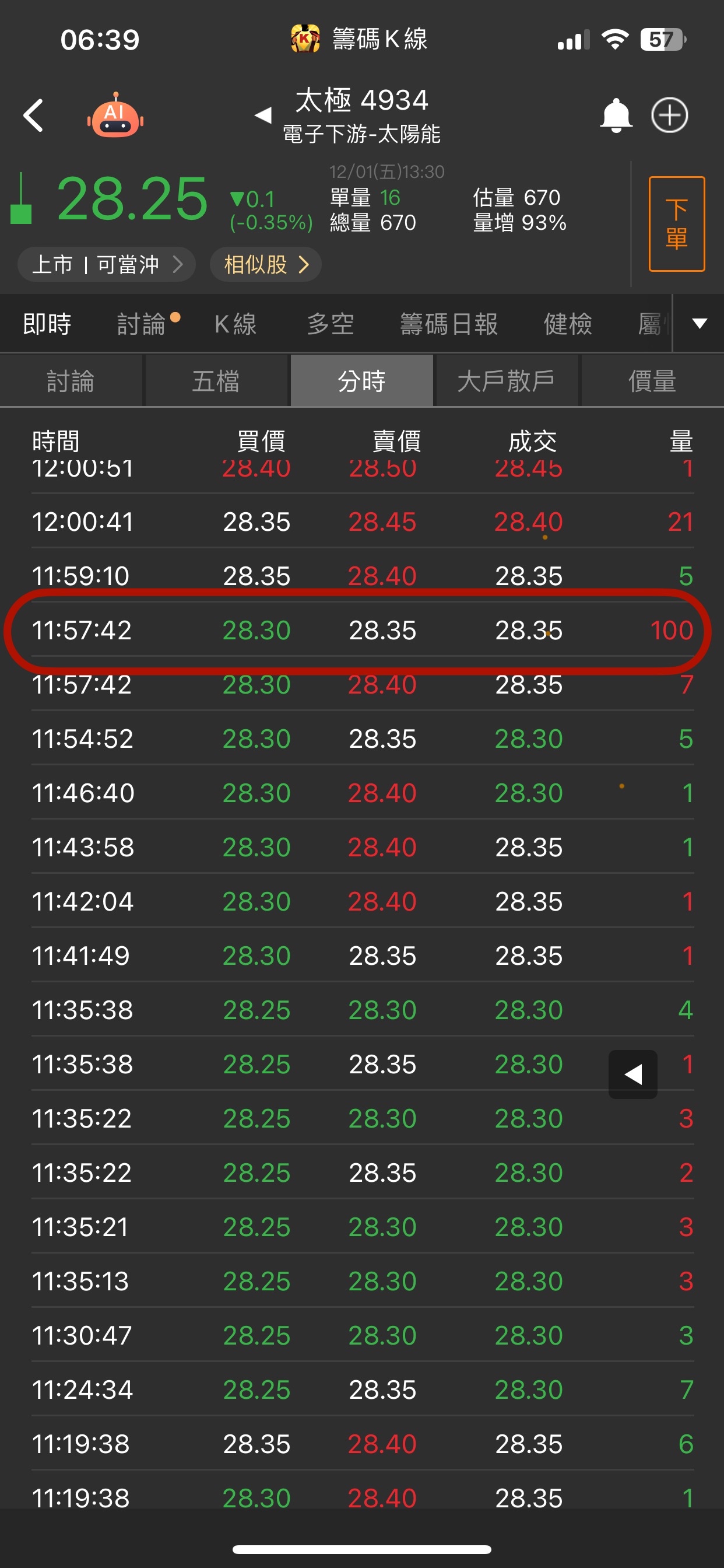This screenshot has height=1568, width=724.
Task: Open the AI robot assistant
Action: (115, 115)
